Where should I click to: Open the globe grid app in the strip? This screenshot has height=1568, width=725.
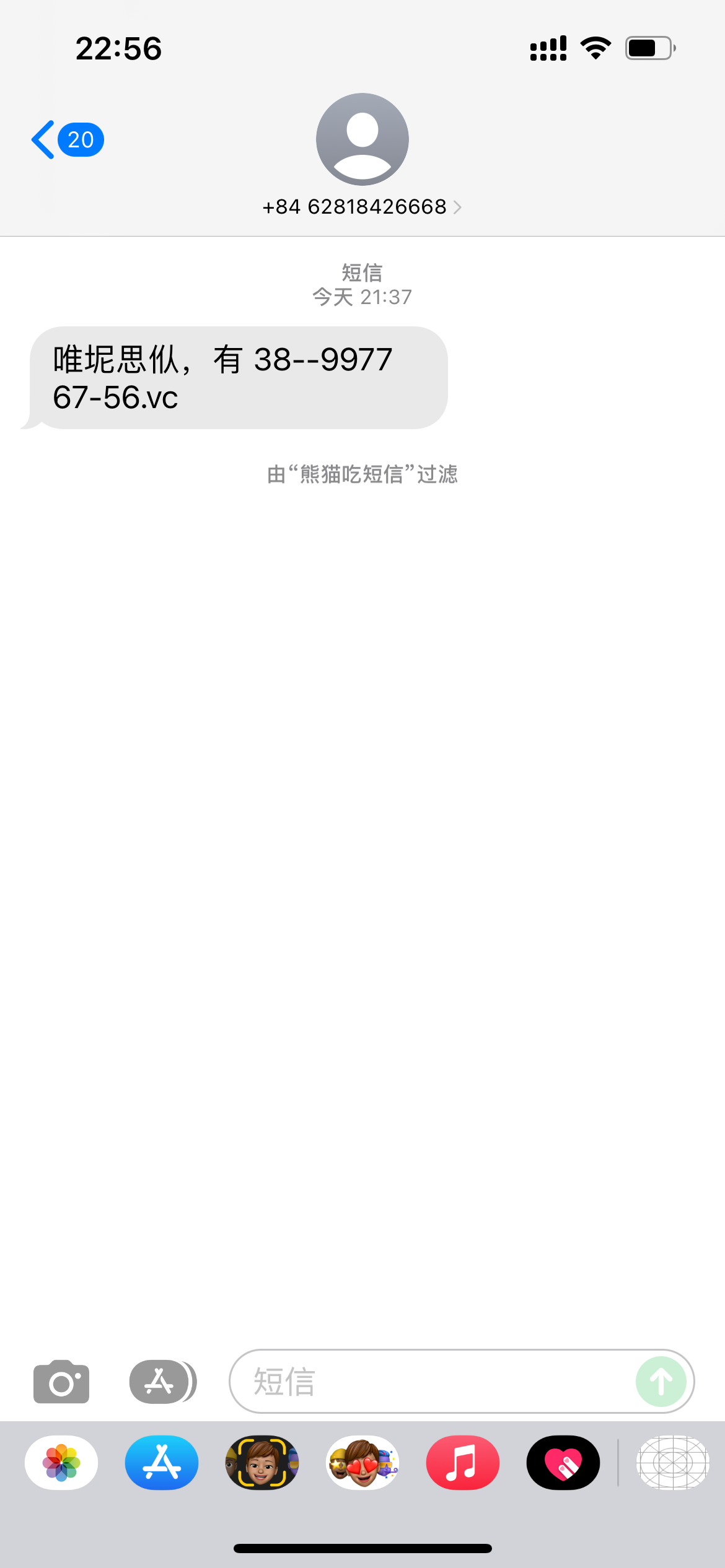(672, 1463)
